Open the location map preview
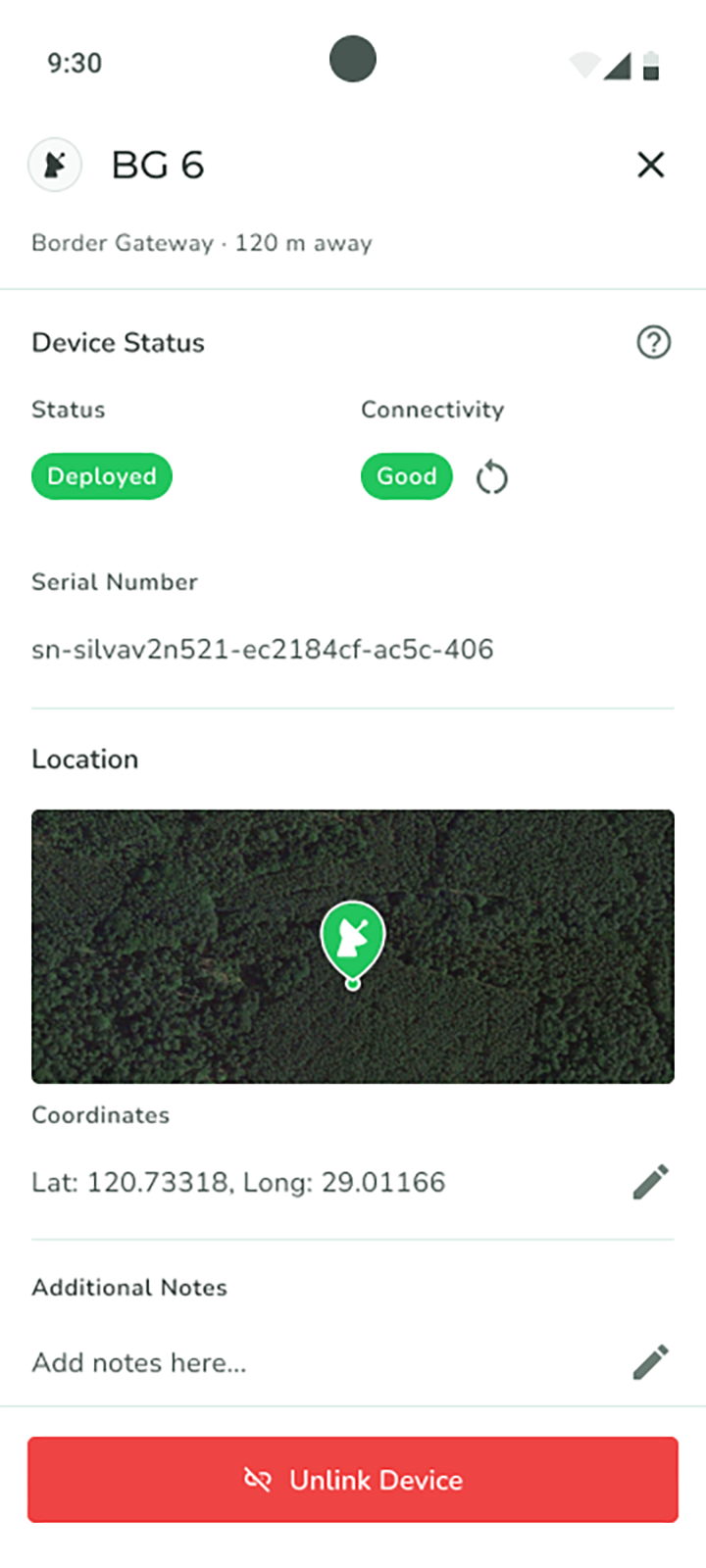The image size is (706, 1568). [x=353, y=946]
